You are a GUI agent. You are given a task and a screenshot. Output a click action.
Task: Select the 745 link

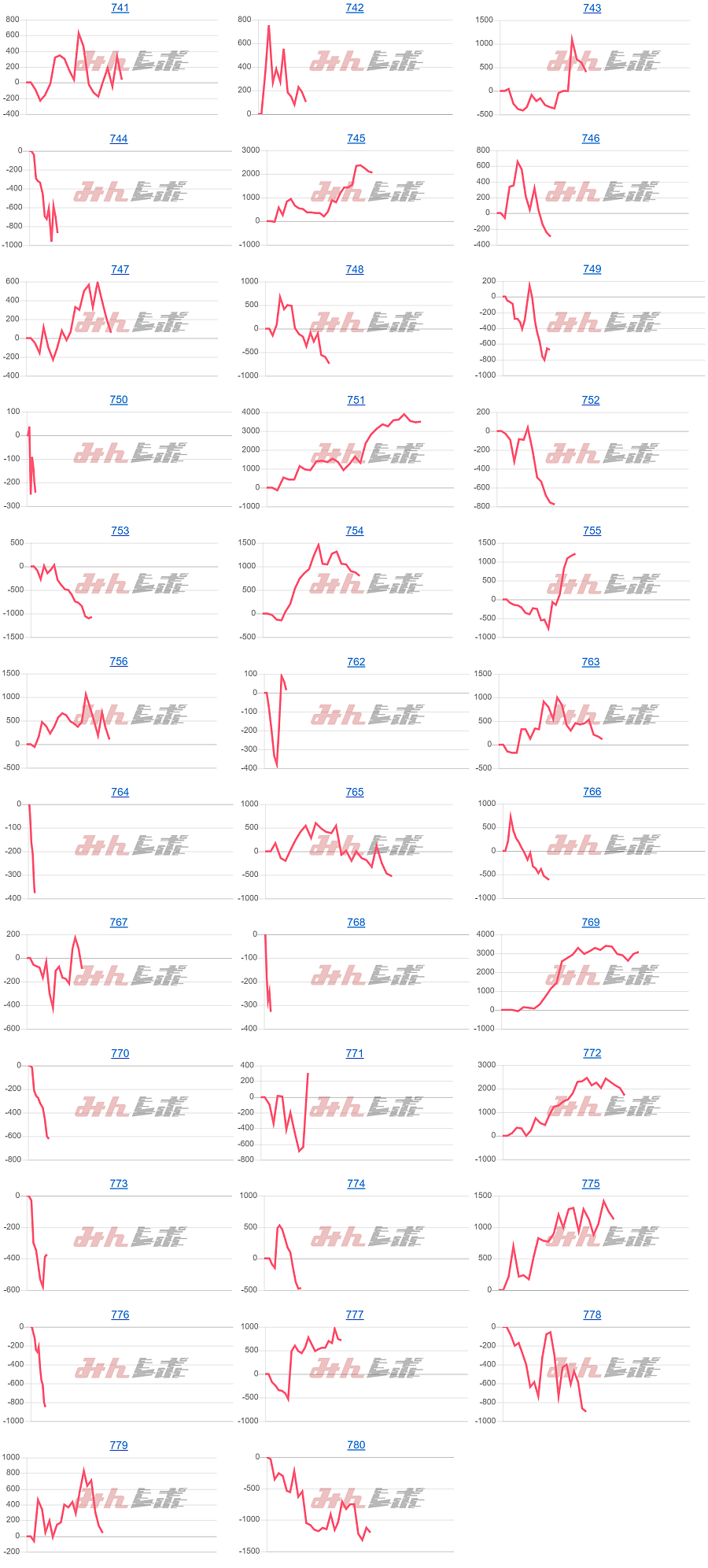[x=356, y=139]
